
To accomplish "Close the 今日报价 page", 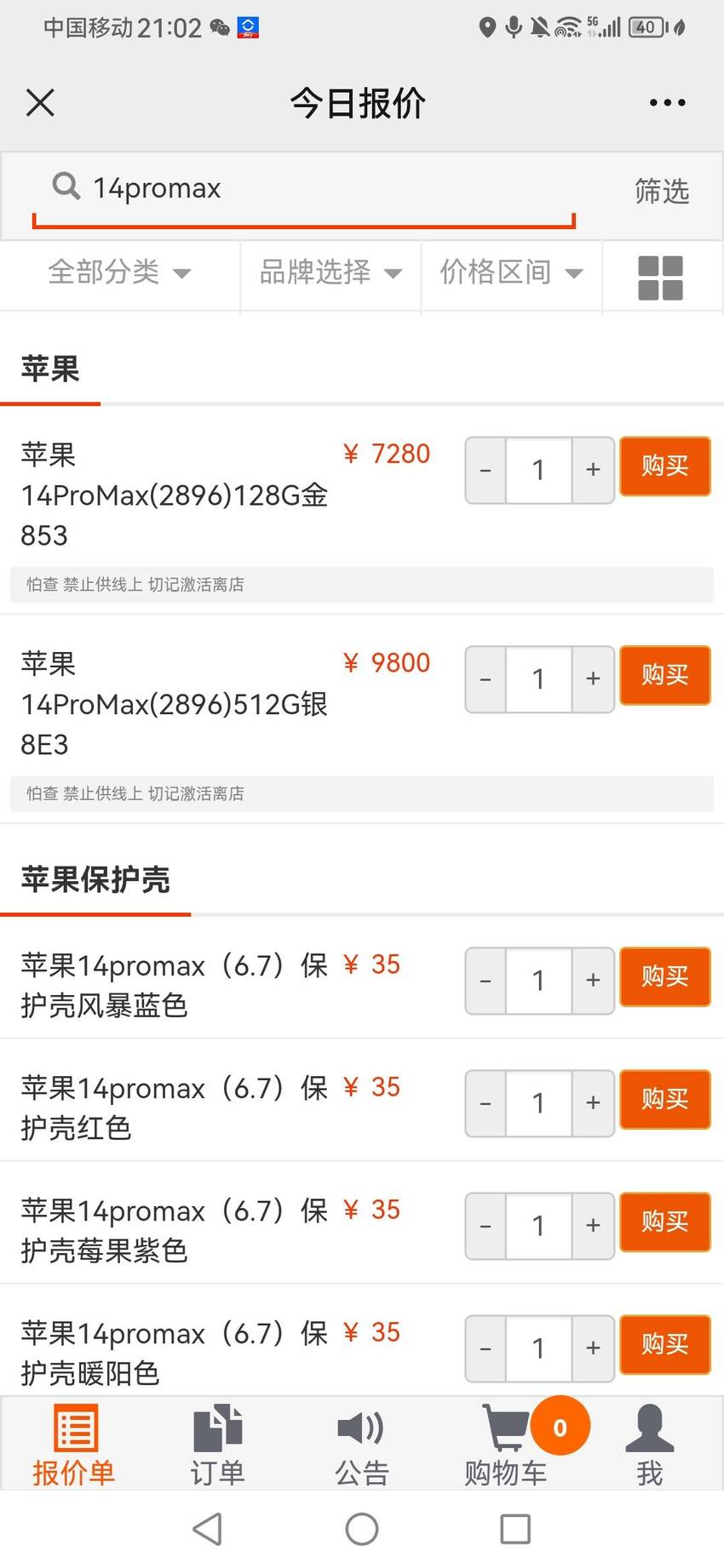I will pos(40,103).
